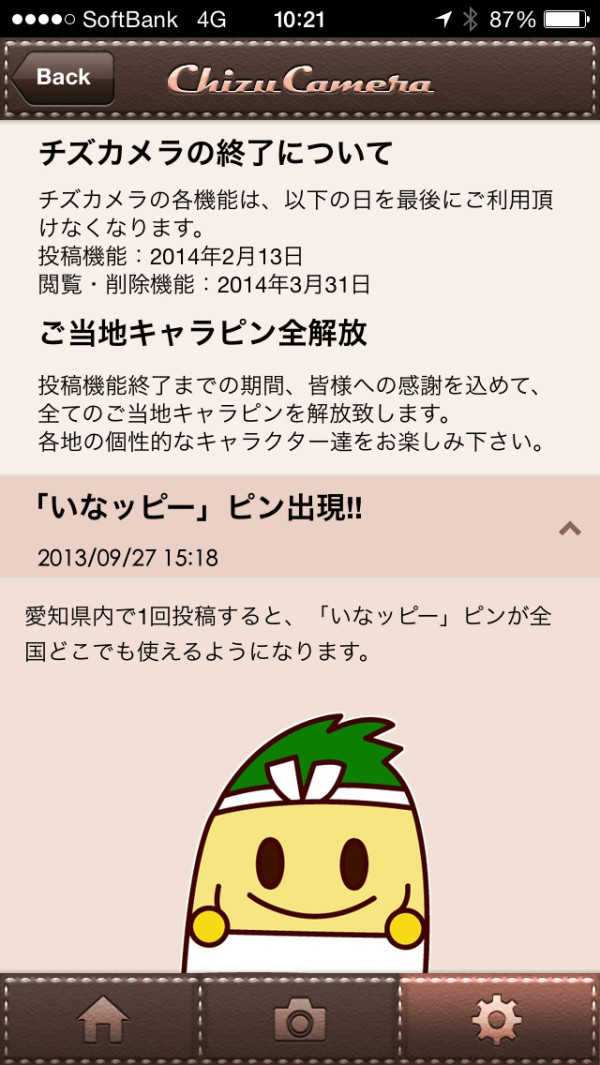Collapse the「いなッピー」ピン出現!! news item
The image size is (600, 1065).
point(569,528)
